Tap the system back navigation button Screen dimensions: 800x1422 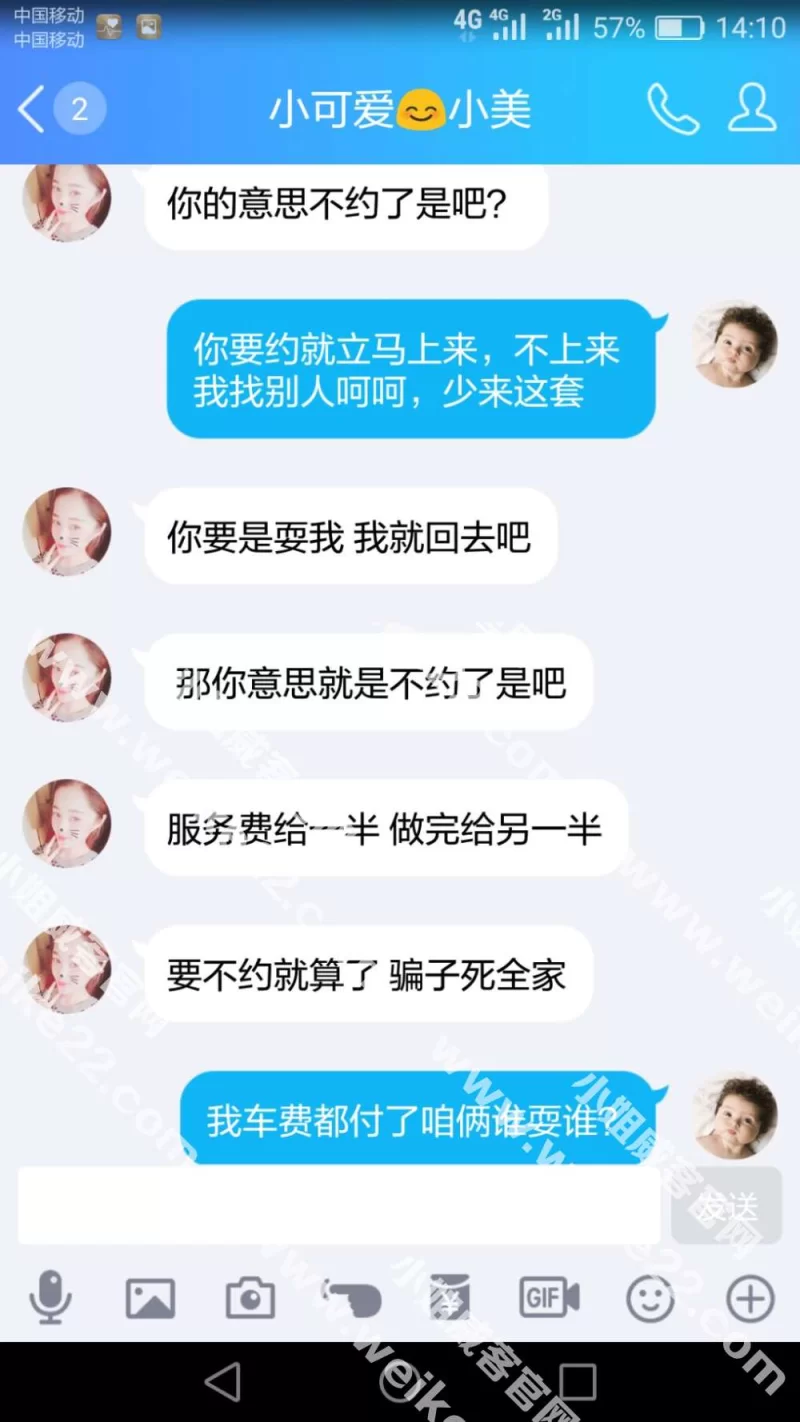pyautogui.click(x=222, y=1382)
